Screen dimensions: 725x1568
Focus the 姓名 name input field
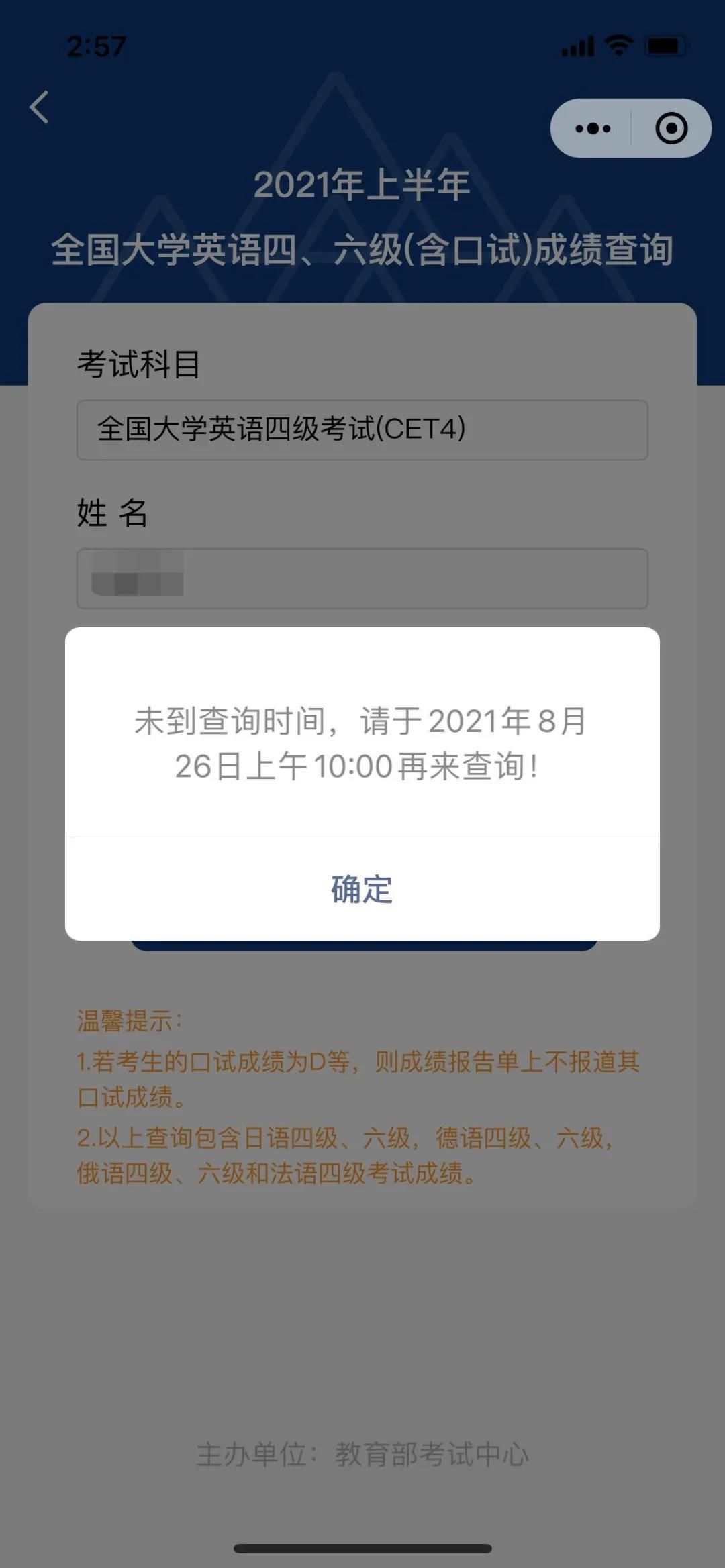click(362, 578)
